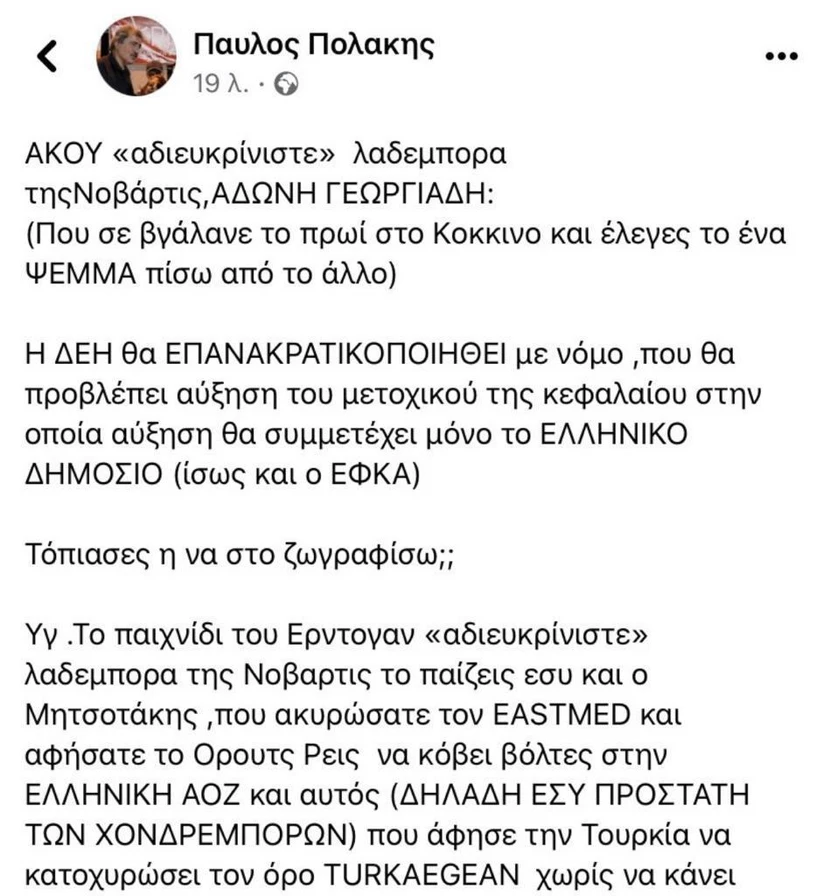Open Παυλος Πολακης profile name link
This screenshot has height=896, width=830.
313,43
